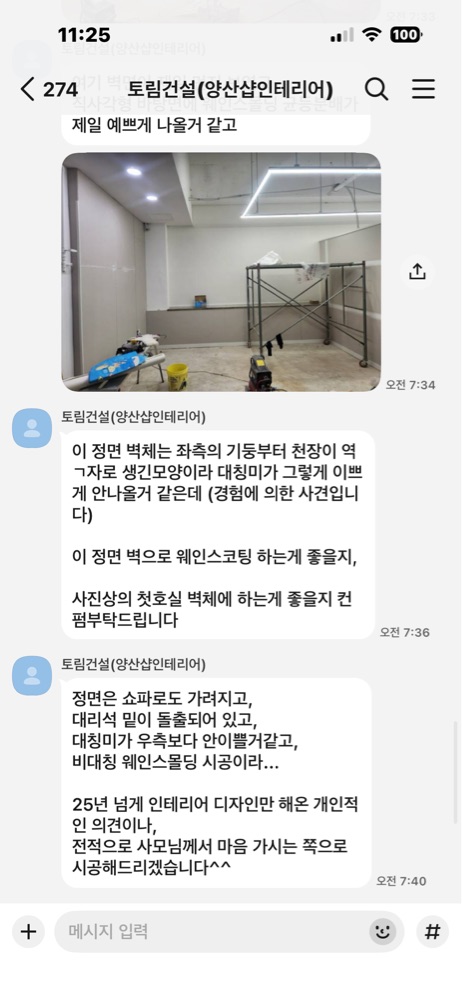Screen dimensions: 462x1000
Task: Open the chat menu drawer
Action: click(423, 89)
